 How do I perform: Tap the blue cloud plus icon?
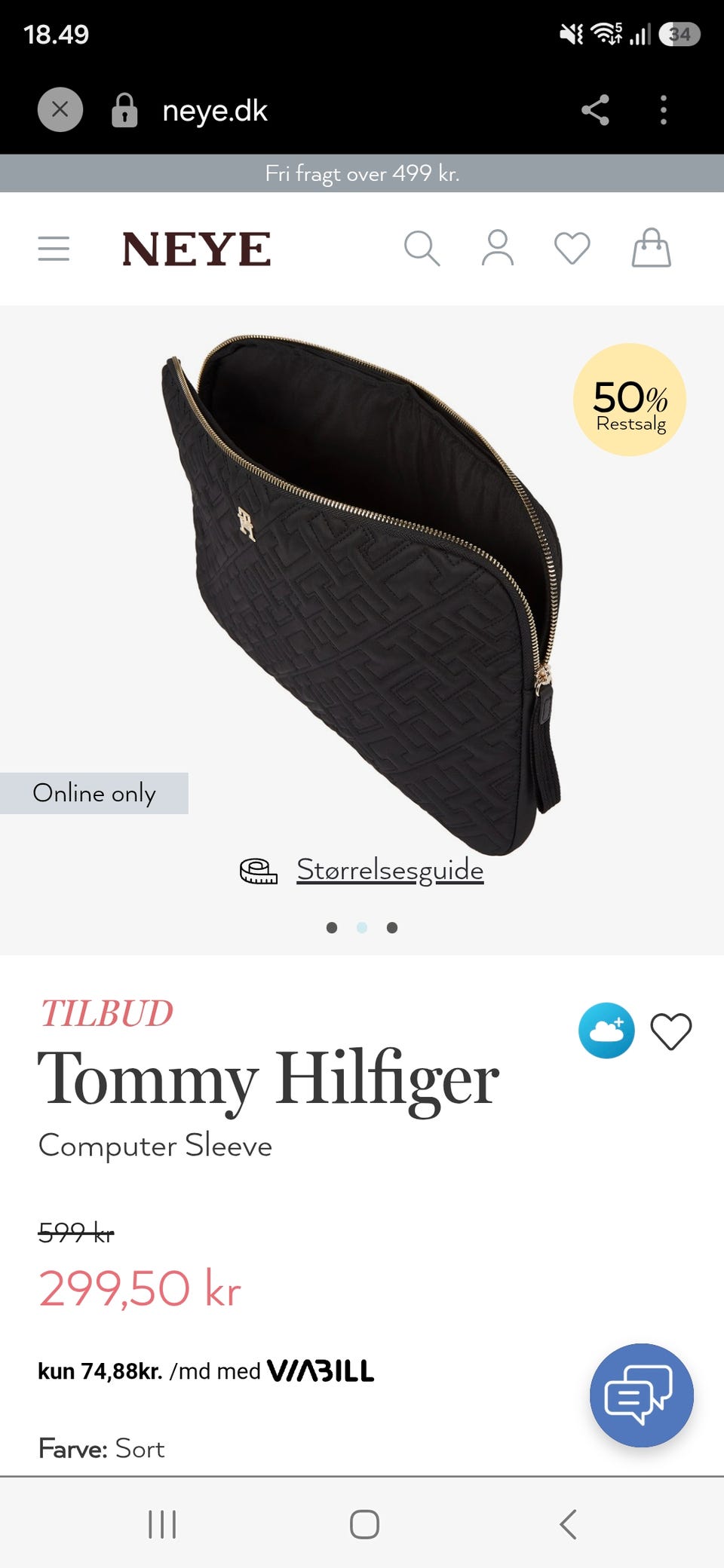(x=606, y=1031)
